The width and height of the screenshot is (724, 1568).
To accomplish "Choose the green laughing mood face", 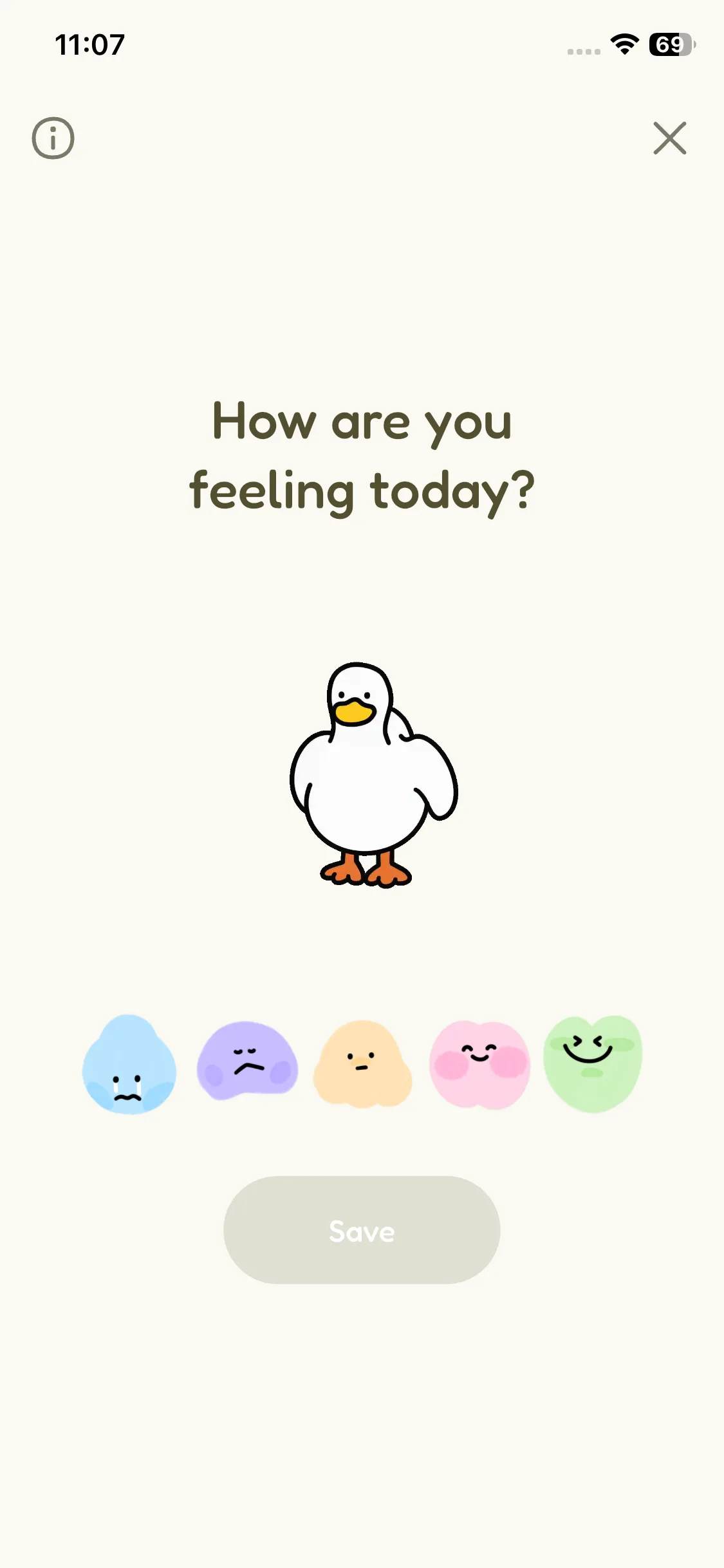I will pyautogui.click(x=593, y=1063).
